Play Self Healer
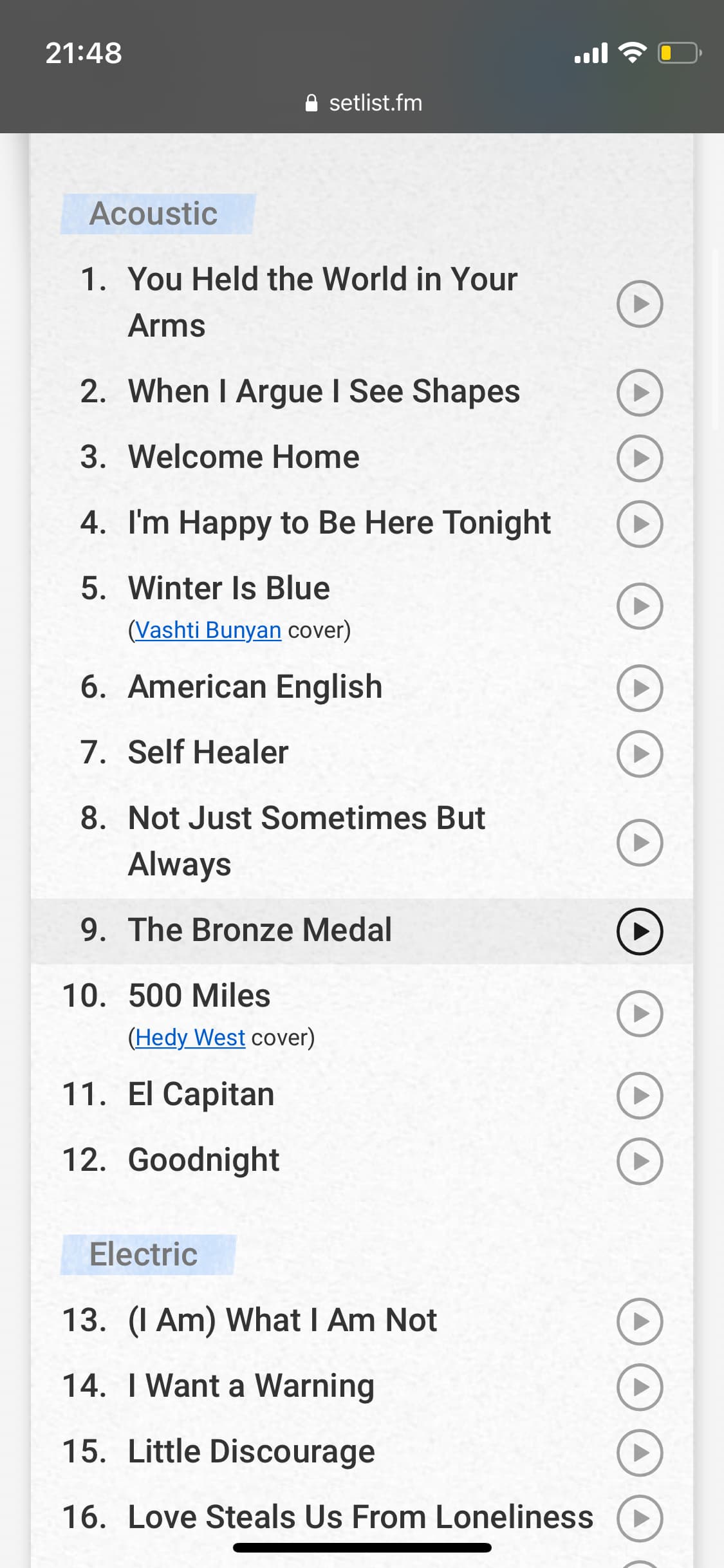This screenshot has height=1568, width=724. pyautogui.click(x=639, y=754)
